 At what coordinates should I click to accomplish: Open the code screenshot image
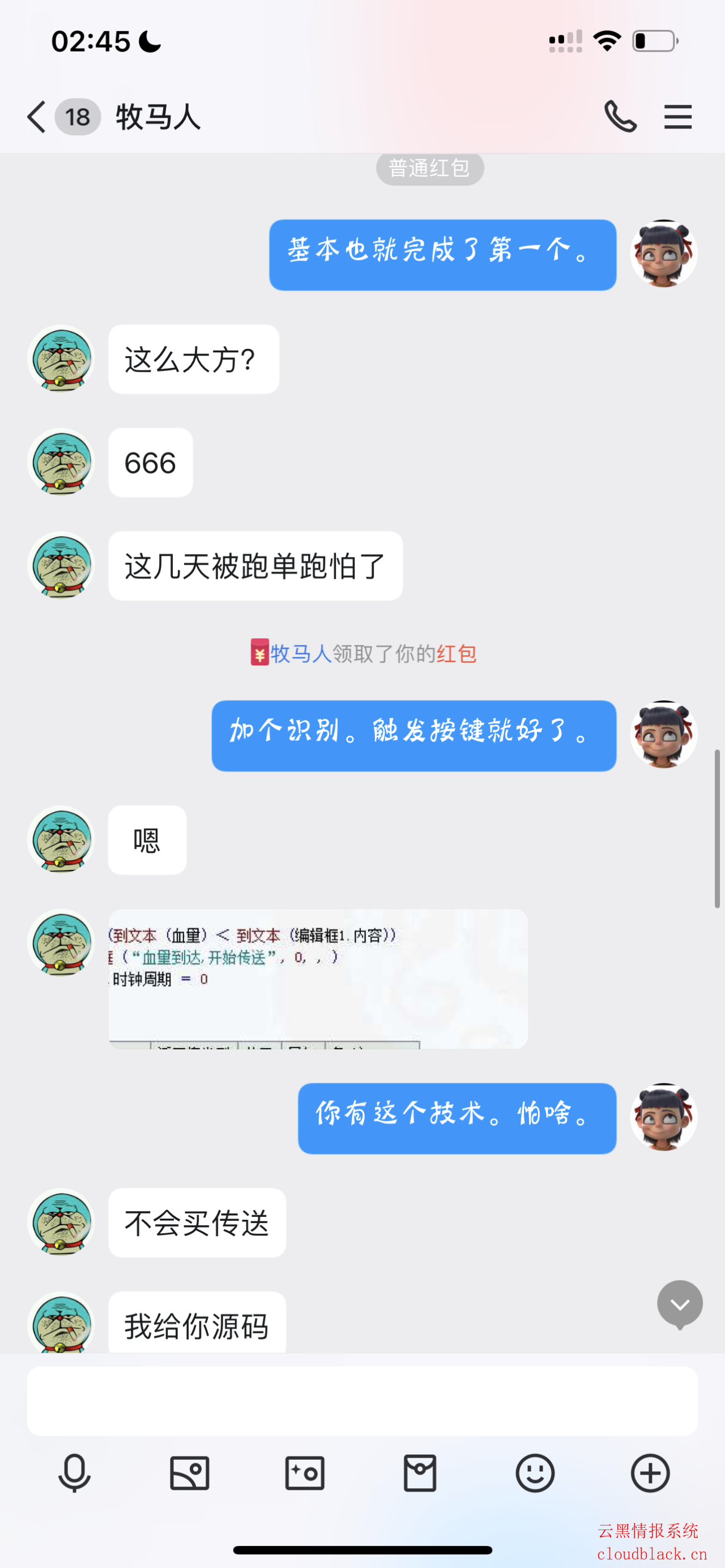click(x=317, y=978)
